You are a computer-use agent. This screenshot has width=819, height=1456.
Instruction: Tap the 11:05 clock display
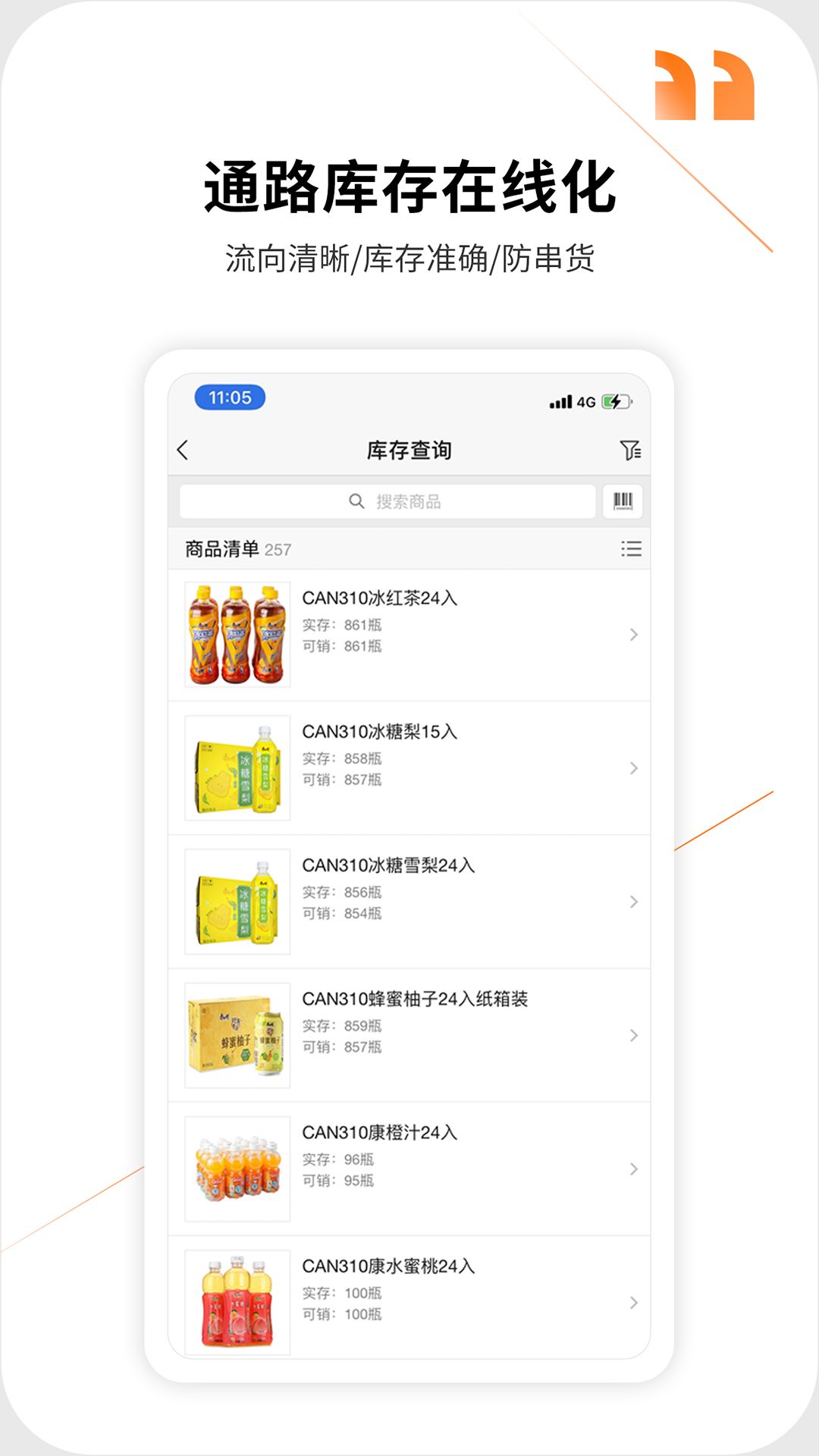pyautogui.click(x=229, y=397)
